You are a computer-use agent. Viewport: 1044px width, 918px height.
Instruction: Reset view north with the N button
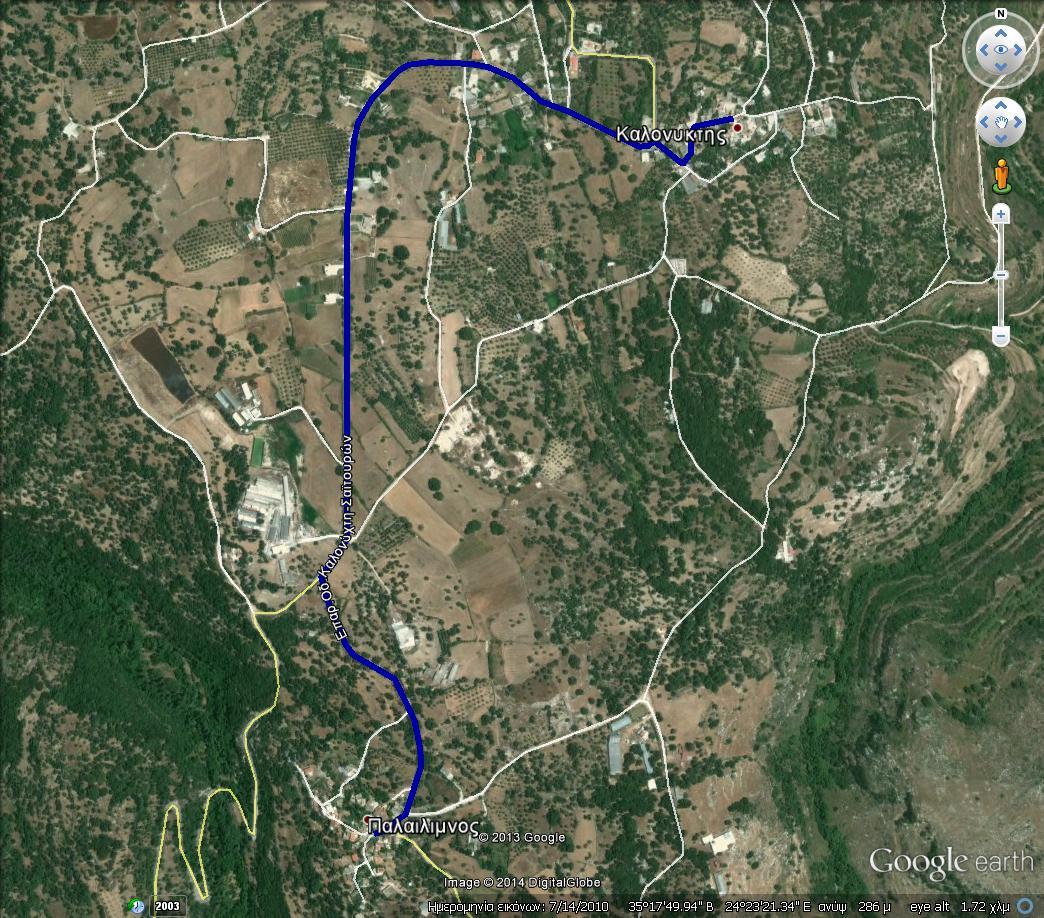[x=1001, y=15]
